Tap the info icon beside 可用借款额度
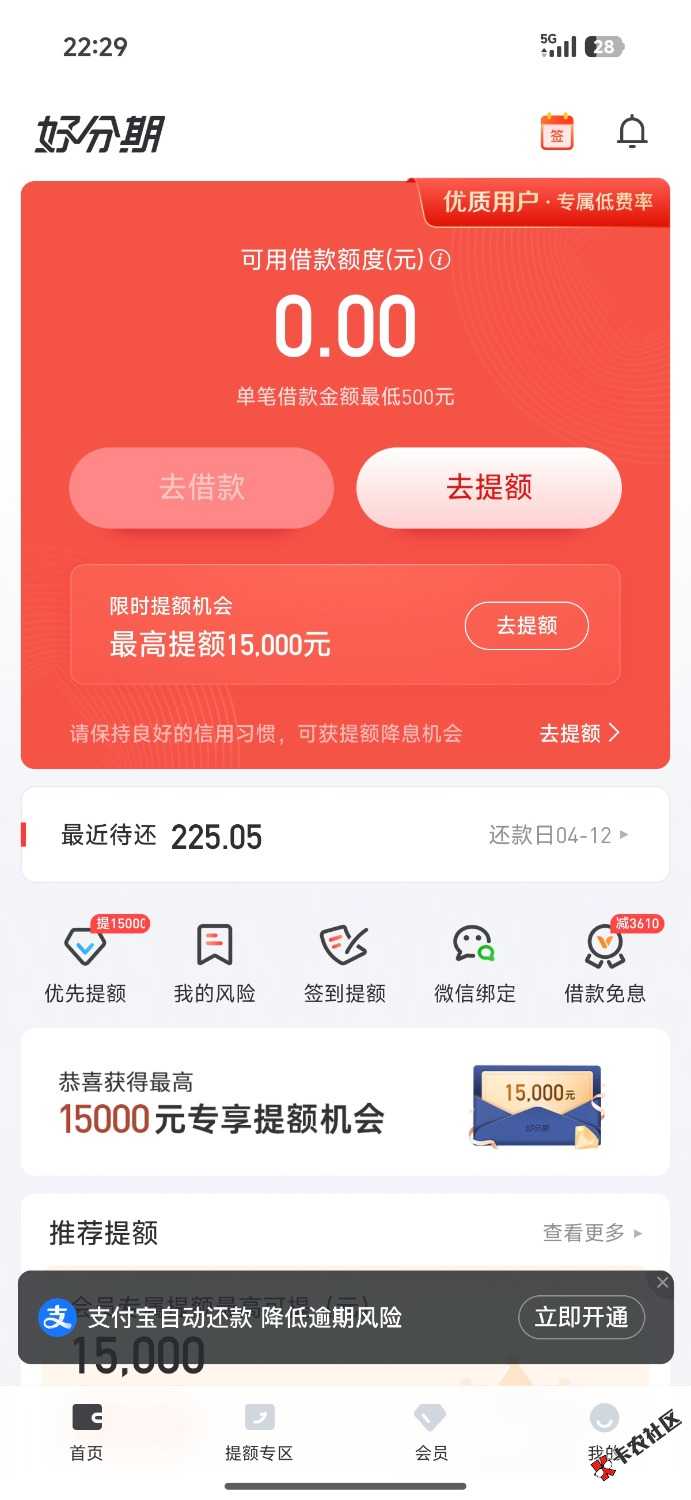Viewport: 691px width, 1500px height. 440,260
